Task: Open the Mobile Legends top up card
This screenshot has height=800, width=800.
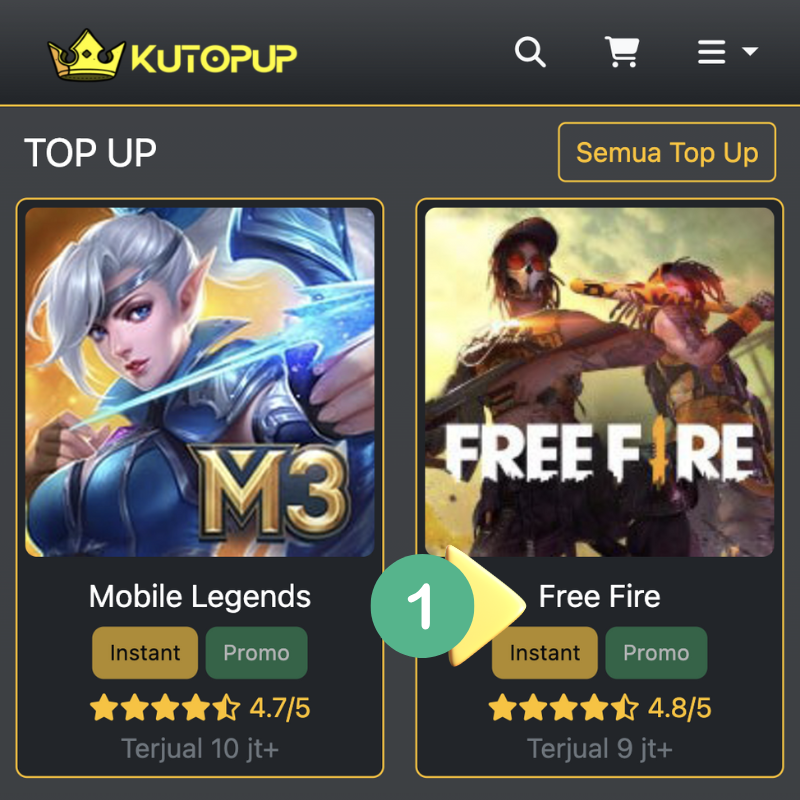Action: tap(200, 400)
